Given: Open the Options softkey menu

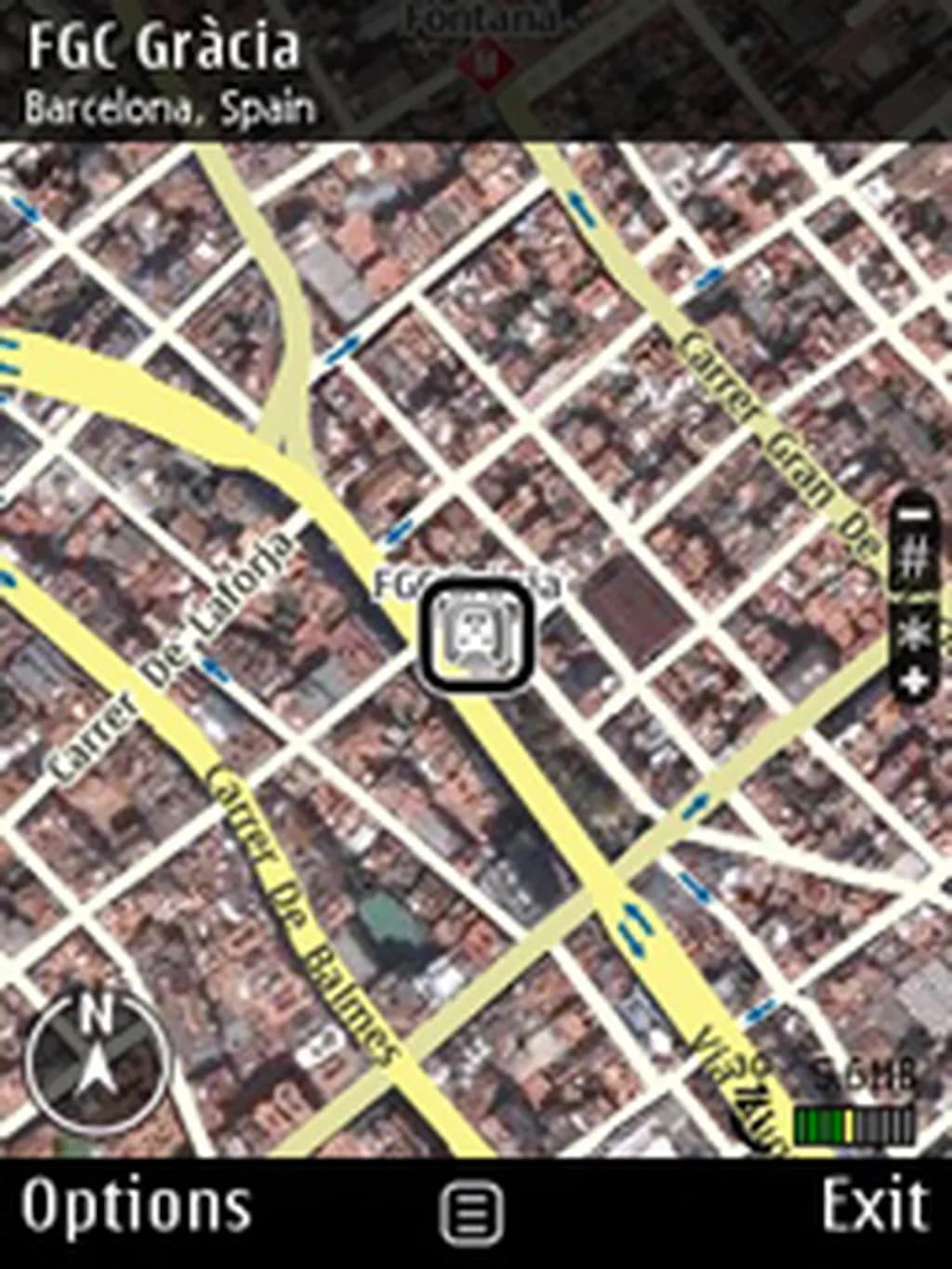Looking at the screenshot, I should pyautogui.click(x=136, y=1207).
